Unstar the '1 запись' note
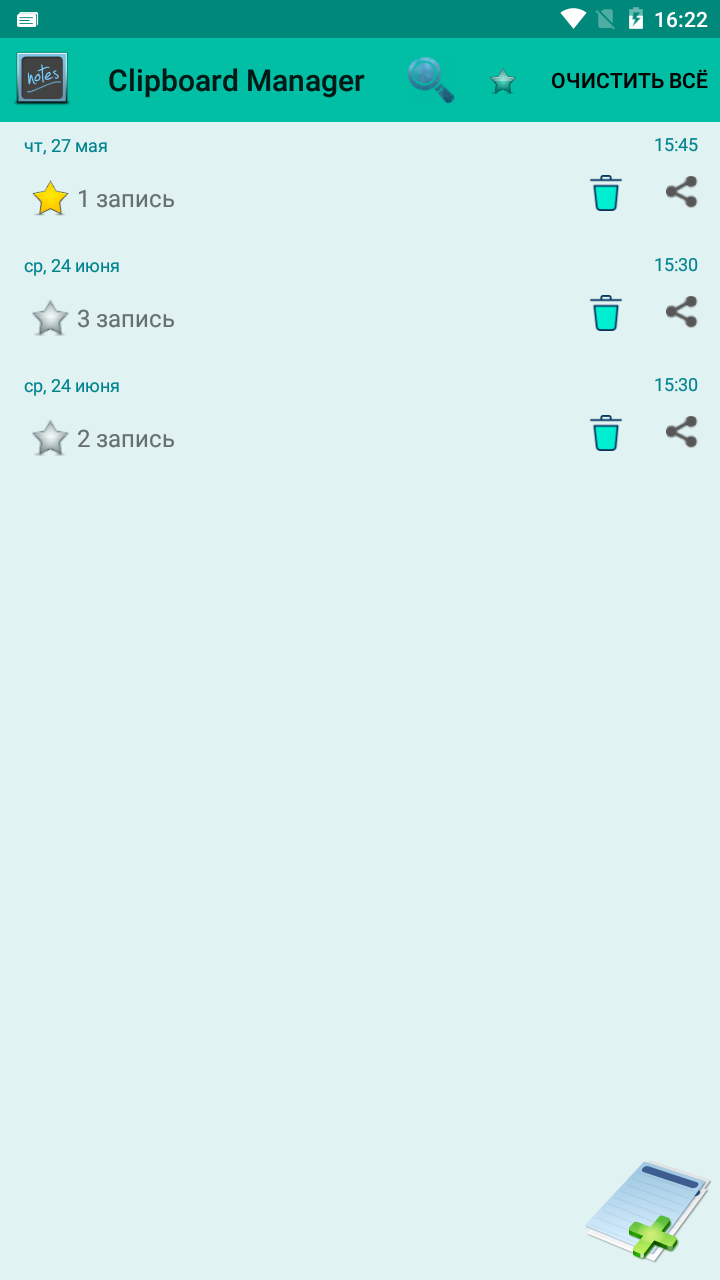The height and width of the screenshot is (1280, 720). click(50, 198)
